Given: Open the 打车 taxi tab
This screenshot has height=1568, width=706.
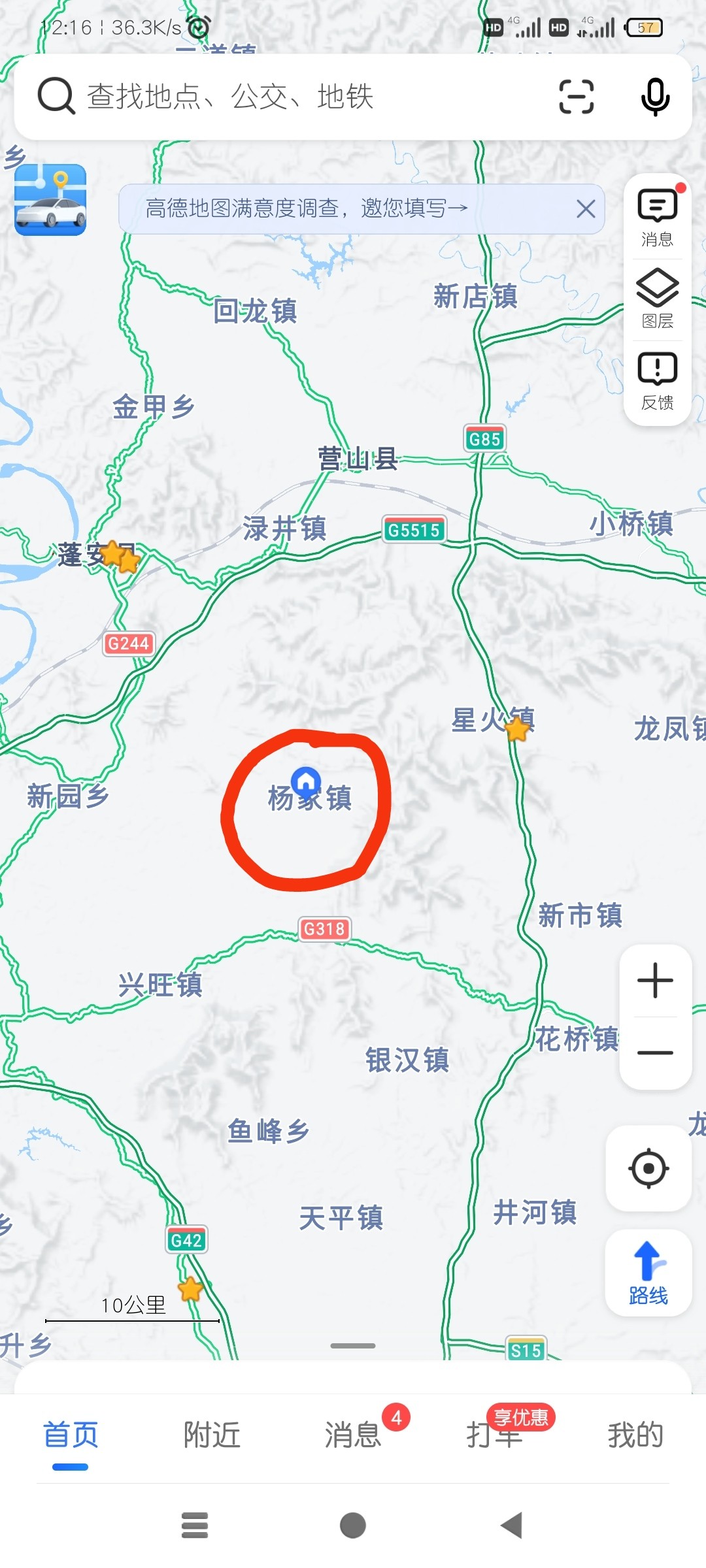Looking at the screenshot, I should (494, 1435).
